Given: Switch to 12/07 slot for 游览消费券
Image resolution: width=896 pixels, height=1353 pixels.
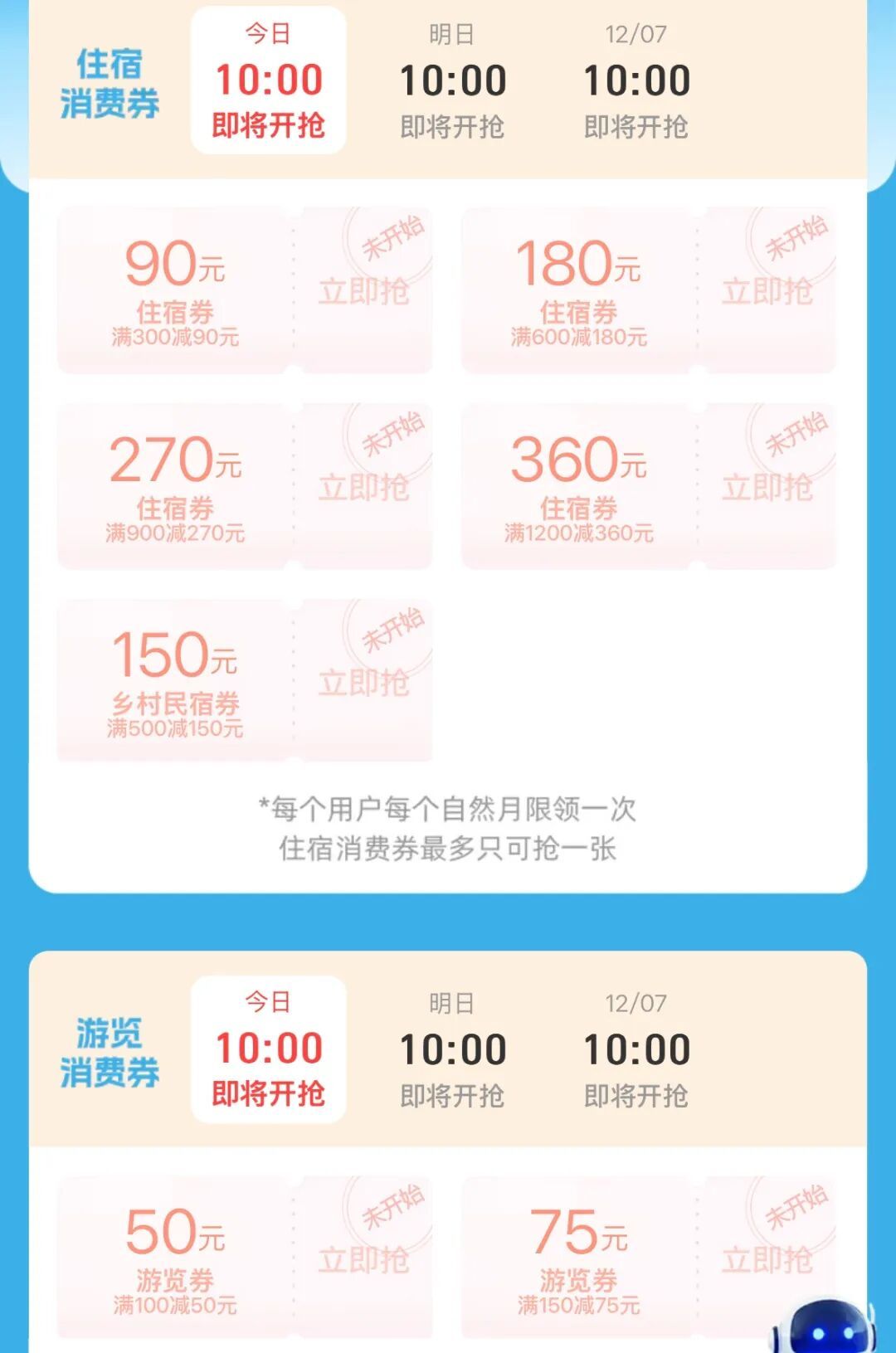Looking at the screenshot, I should (636, 1049).
